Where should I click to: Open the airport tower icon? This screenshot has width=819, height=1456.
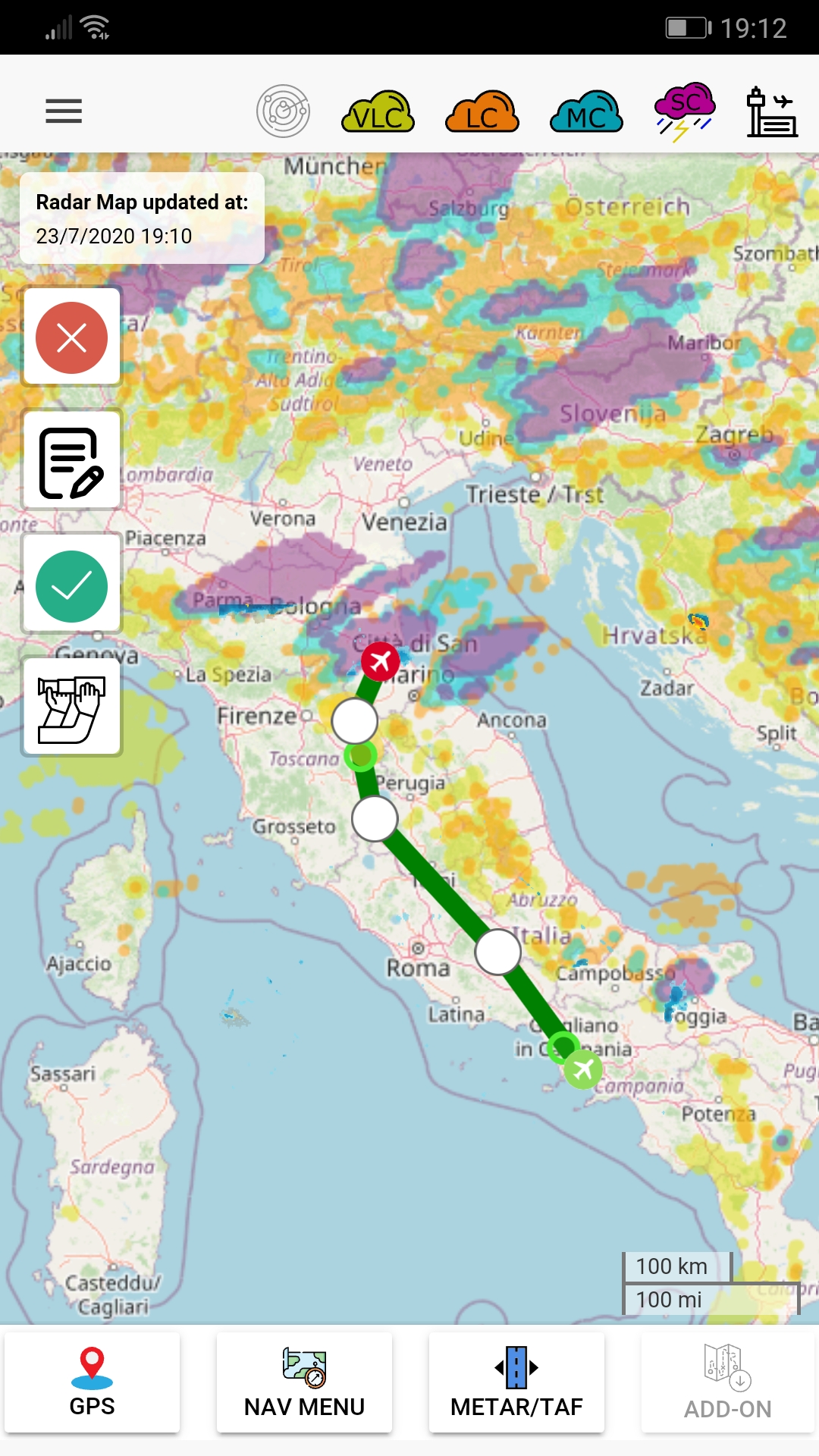tap(771, 111)
